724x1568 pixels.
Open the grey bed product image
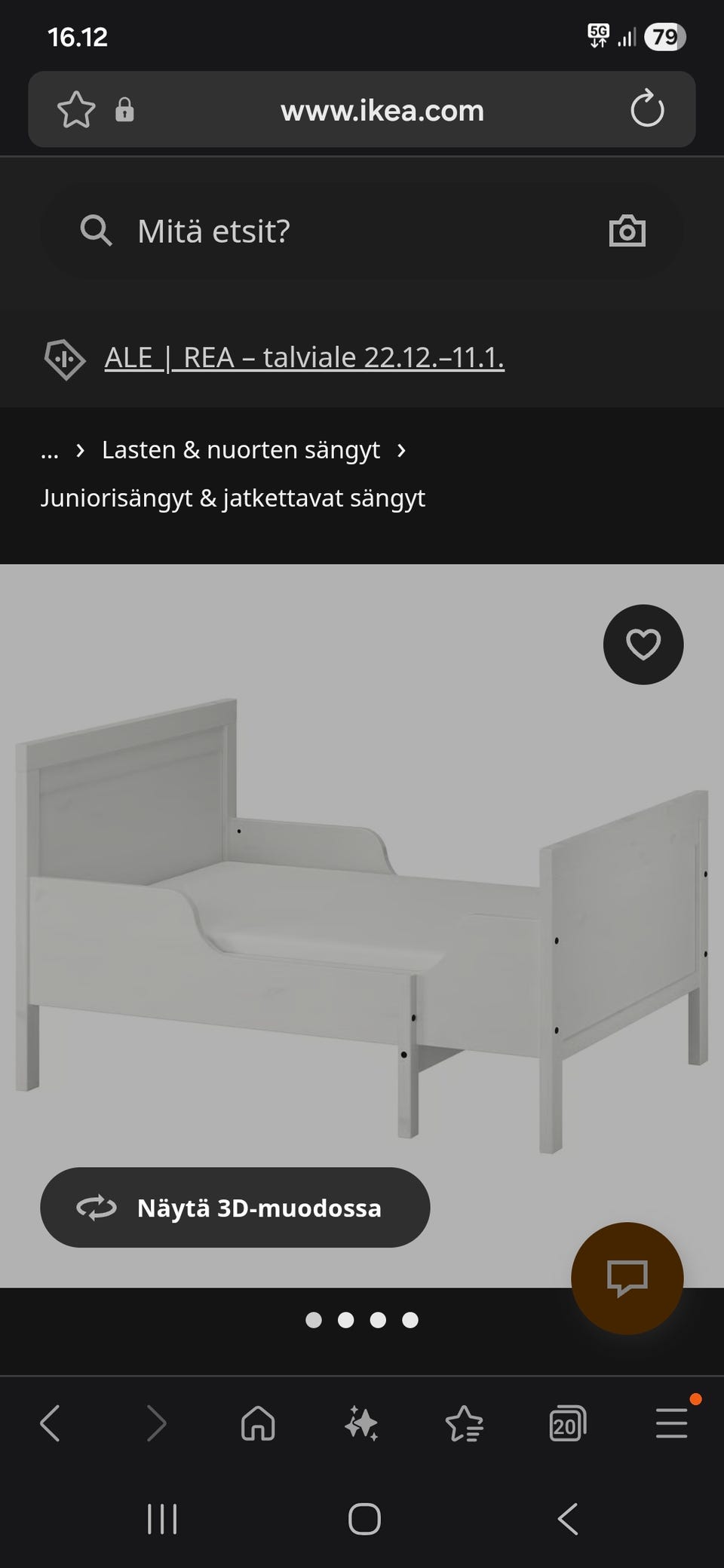(x=362, y=927)
